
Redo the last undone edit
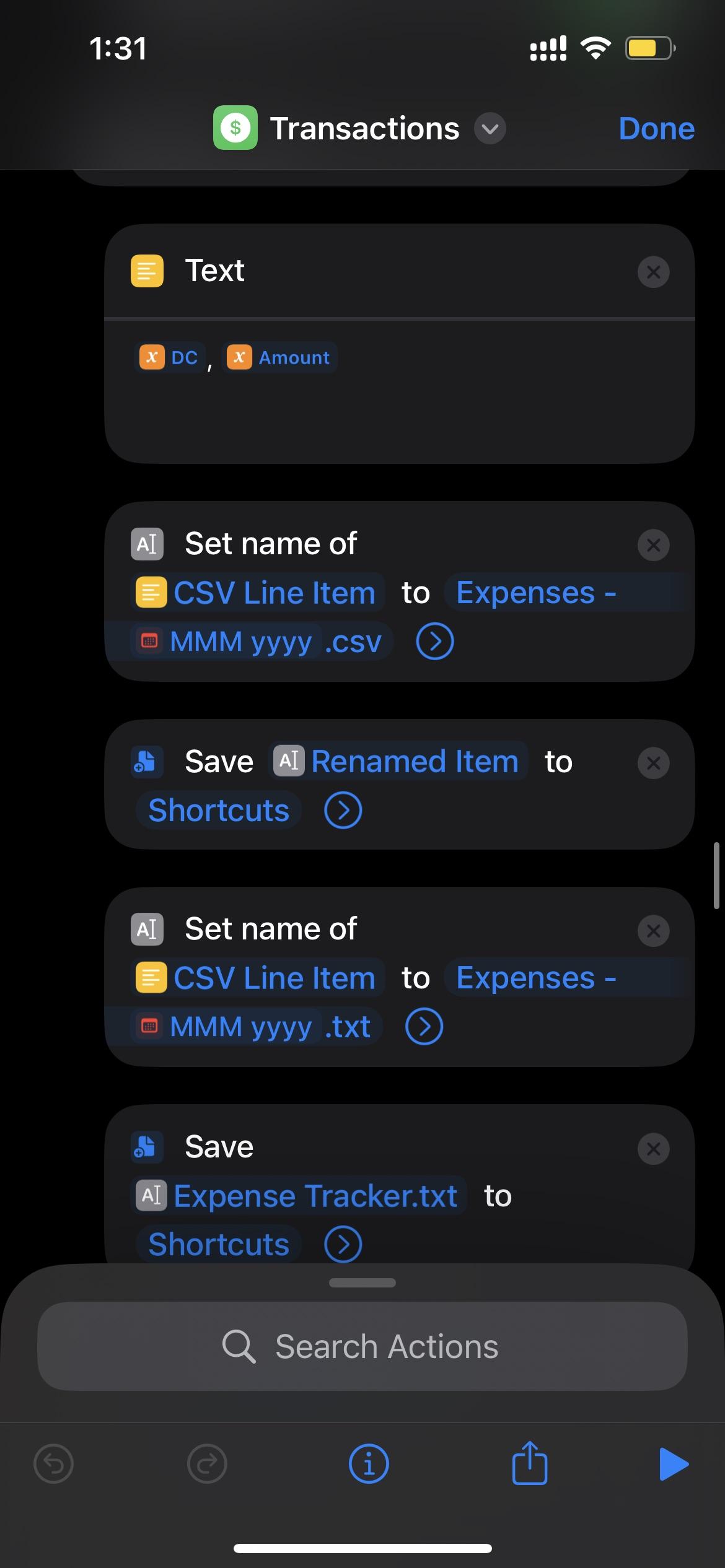click(207, 1464)
